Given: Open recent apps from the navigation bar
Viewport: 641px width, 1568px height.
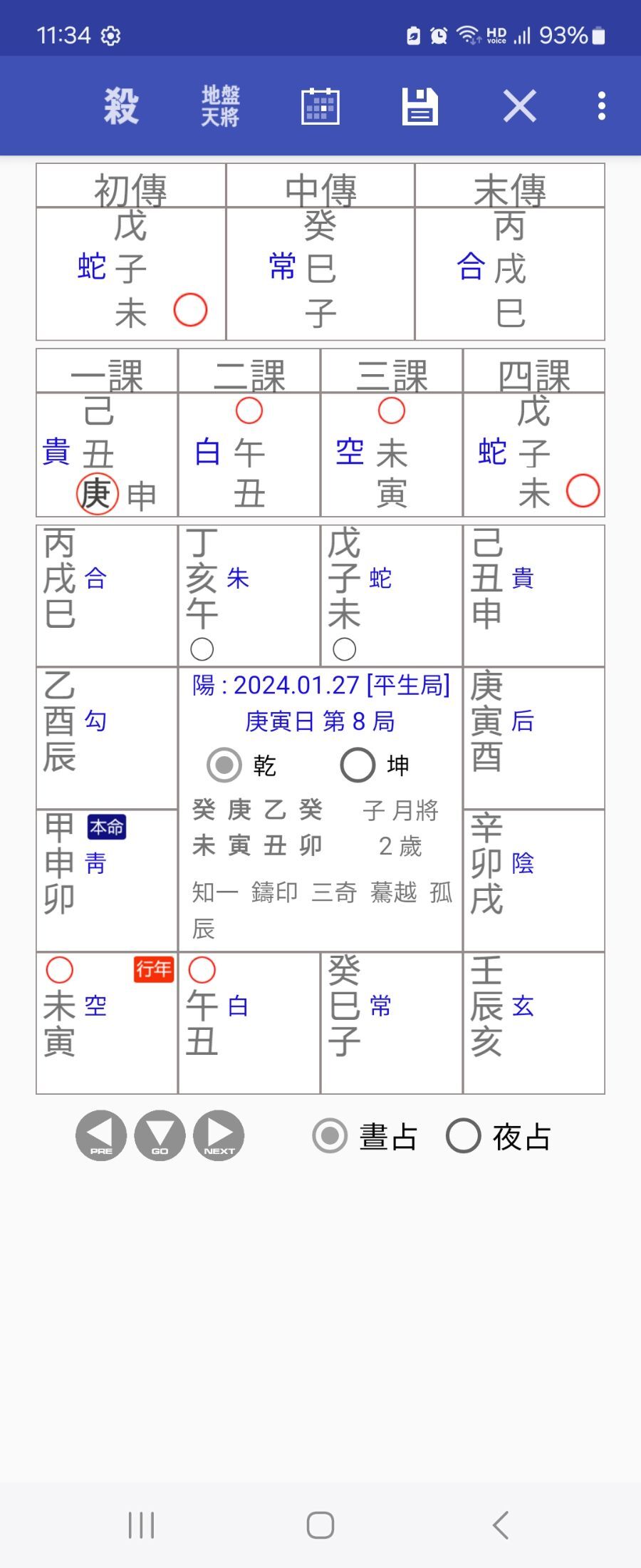Looking at the screenshot, I should pyautogui.click(x=141, y=1525).
